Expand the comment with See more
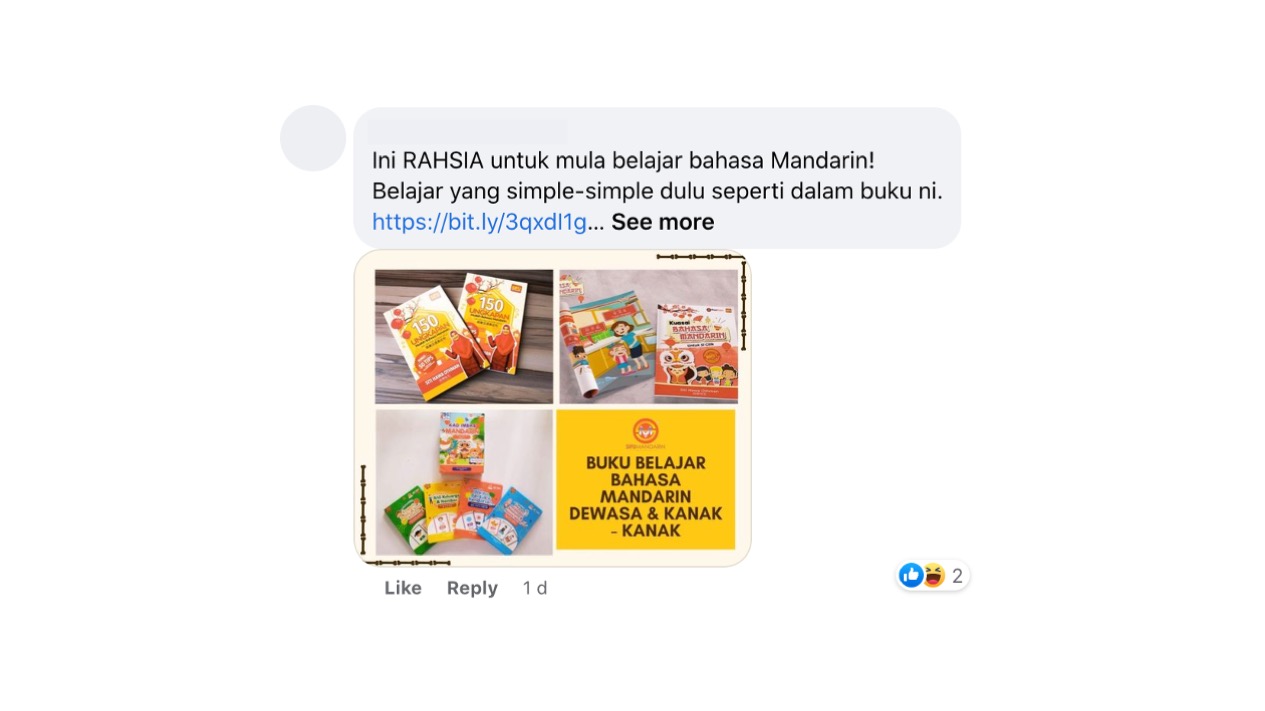The height and width of the screenshot is (711, 1265). click(x=662, y=222)
